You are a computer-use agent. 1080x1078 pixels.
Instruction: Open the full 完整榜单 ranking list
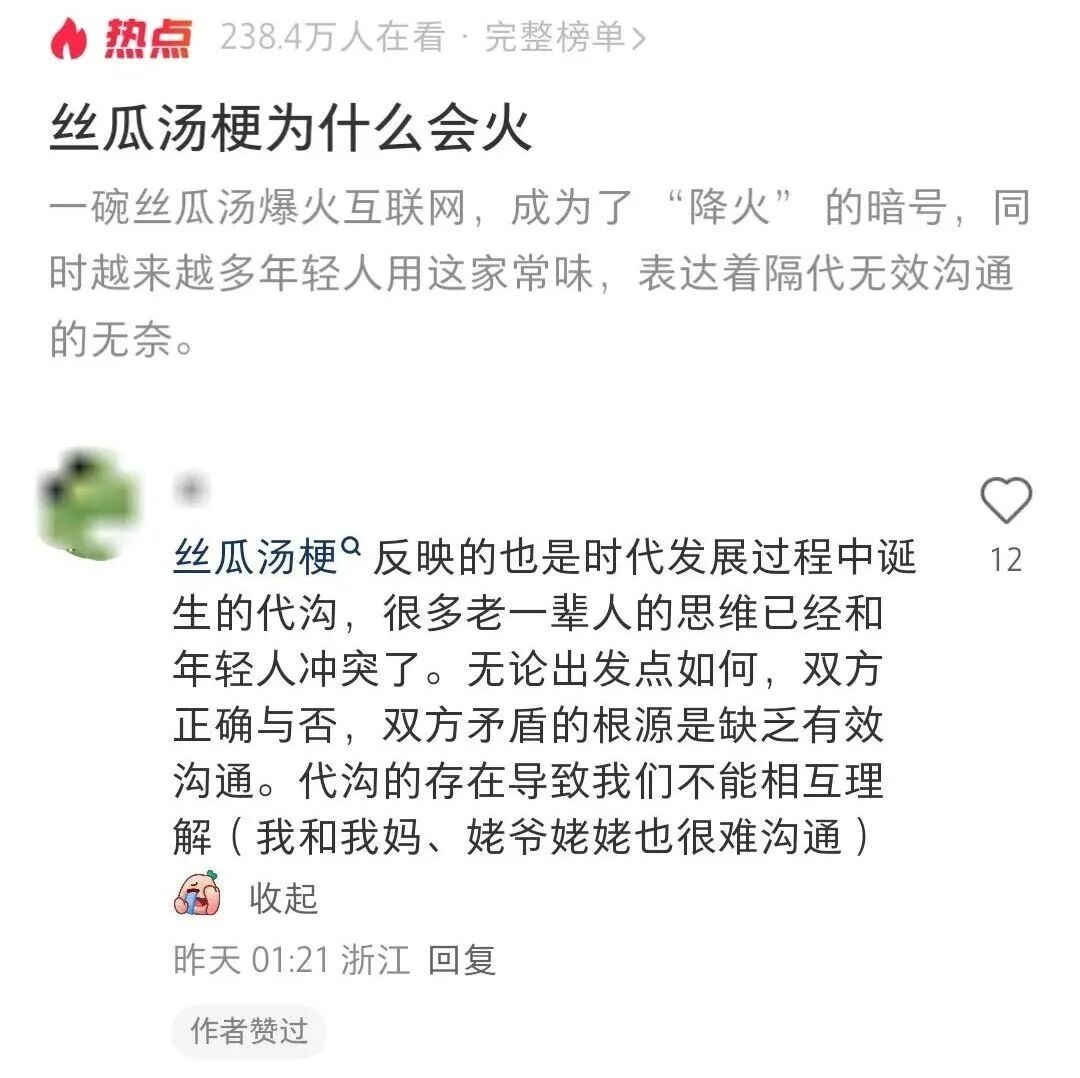click(x=565, y=38)
